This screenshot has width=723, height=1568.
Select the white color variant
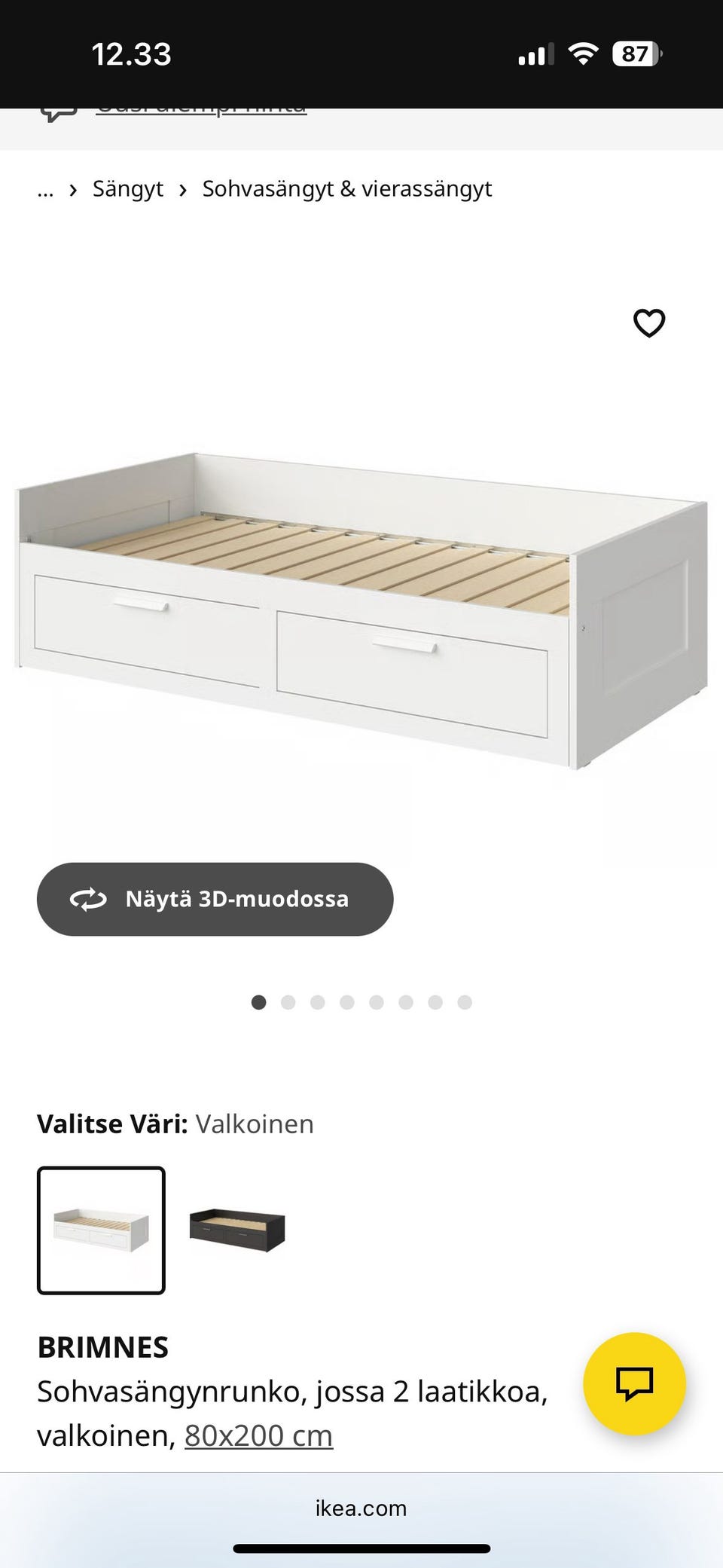point(101,1230)
